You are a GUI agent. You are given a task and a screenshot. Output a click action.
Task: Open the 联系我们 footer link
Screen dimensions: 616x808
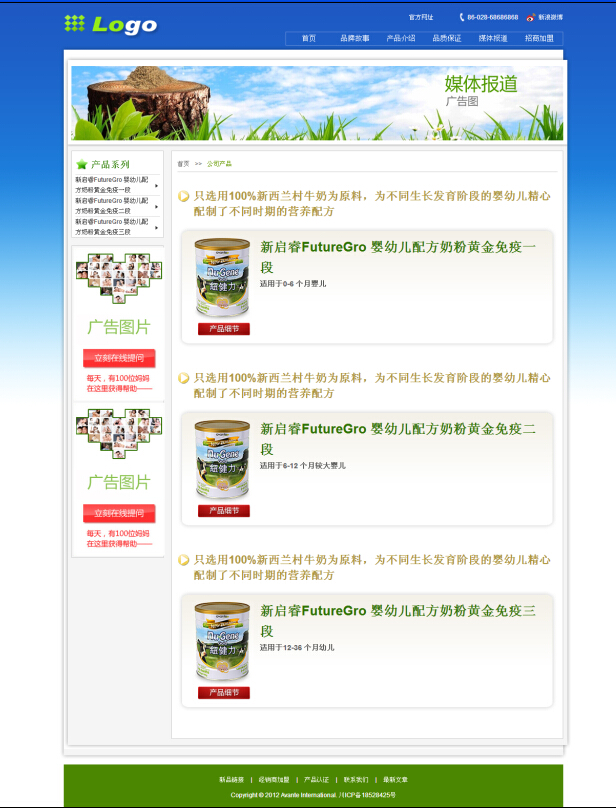[x=356, y=780]
